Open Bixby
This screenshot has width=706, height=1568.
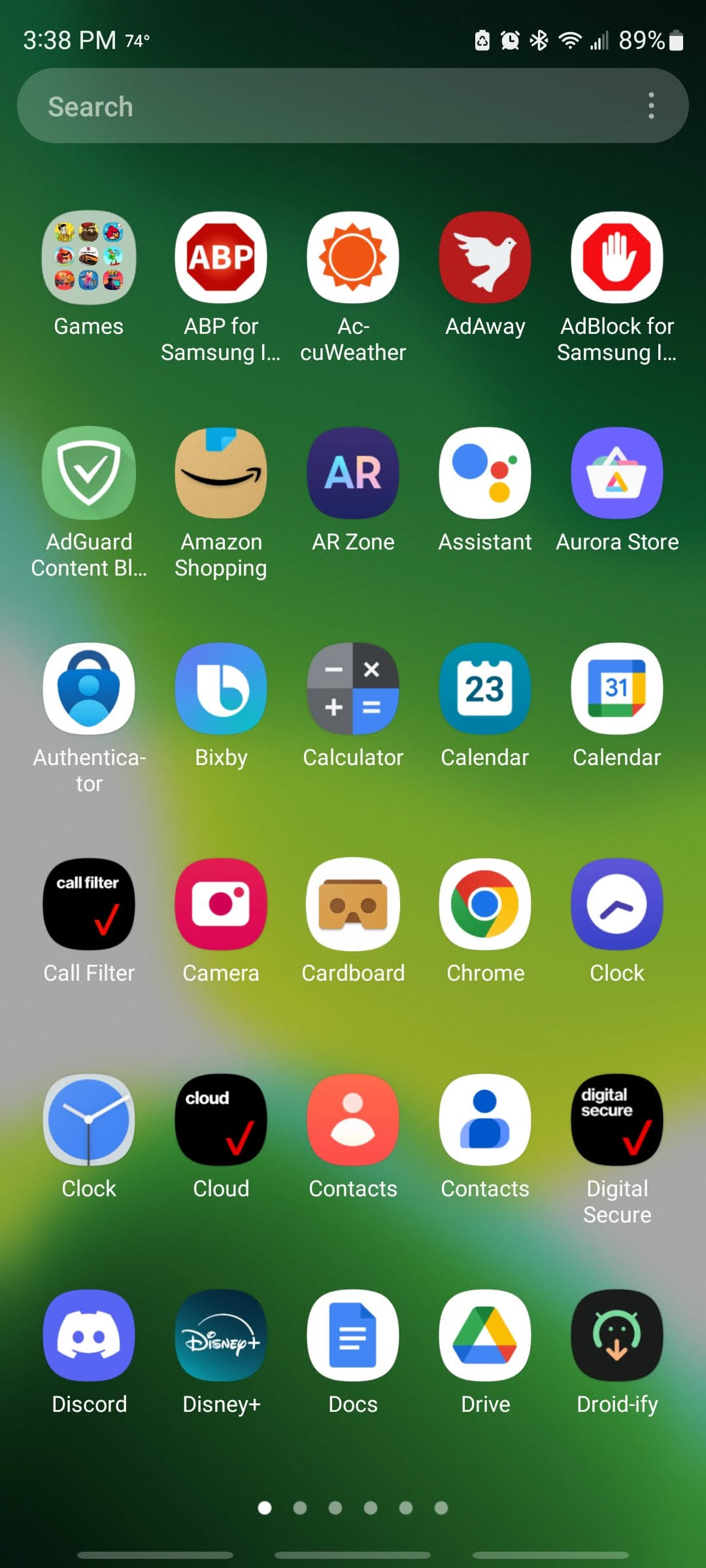click(x=221, y=689)
